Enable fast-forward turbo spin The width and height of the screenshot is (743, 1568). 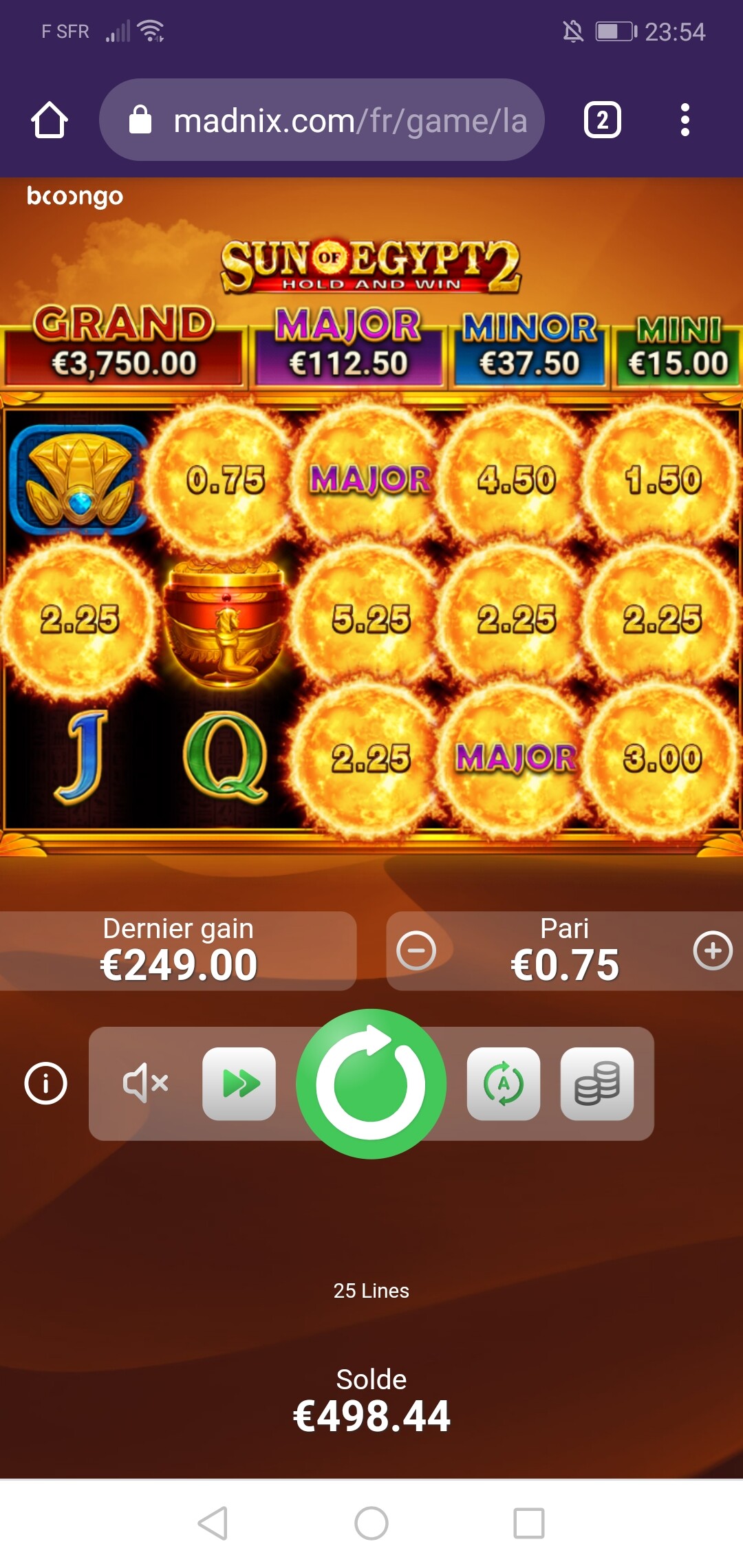click(x=239, y=1084)
